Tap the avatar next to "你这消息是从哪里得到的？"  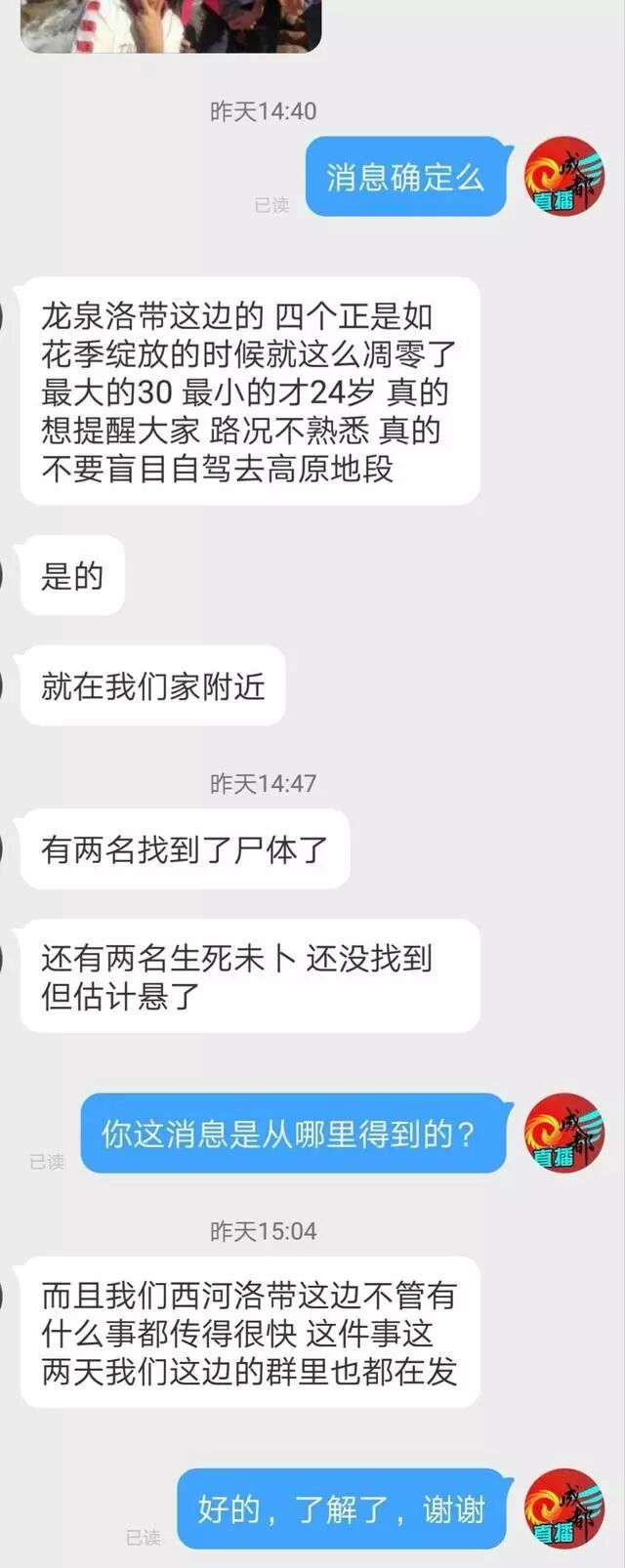(x=564, y=1133)
